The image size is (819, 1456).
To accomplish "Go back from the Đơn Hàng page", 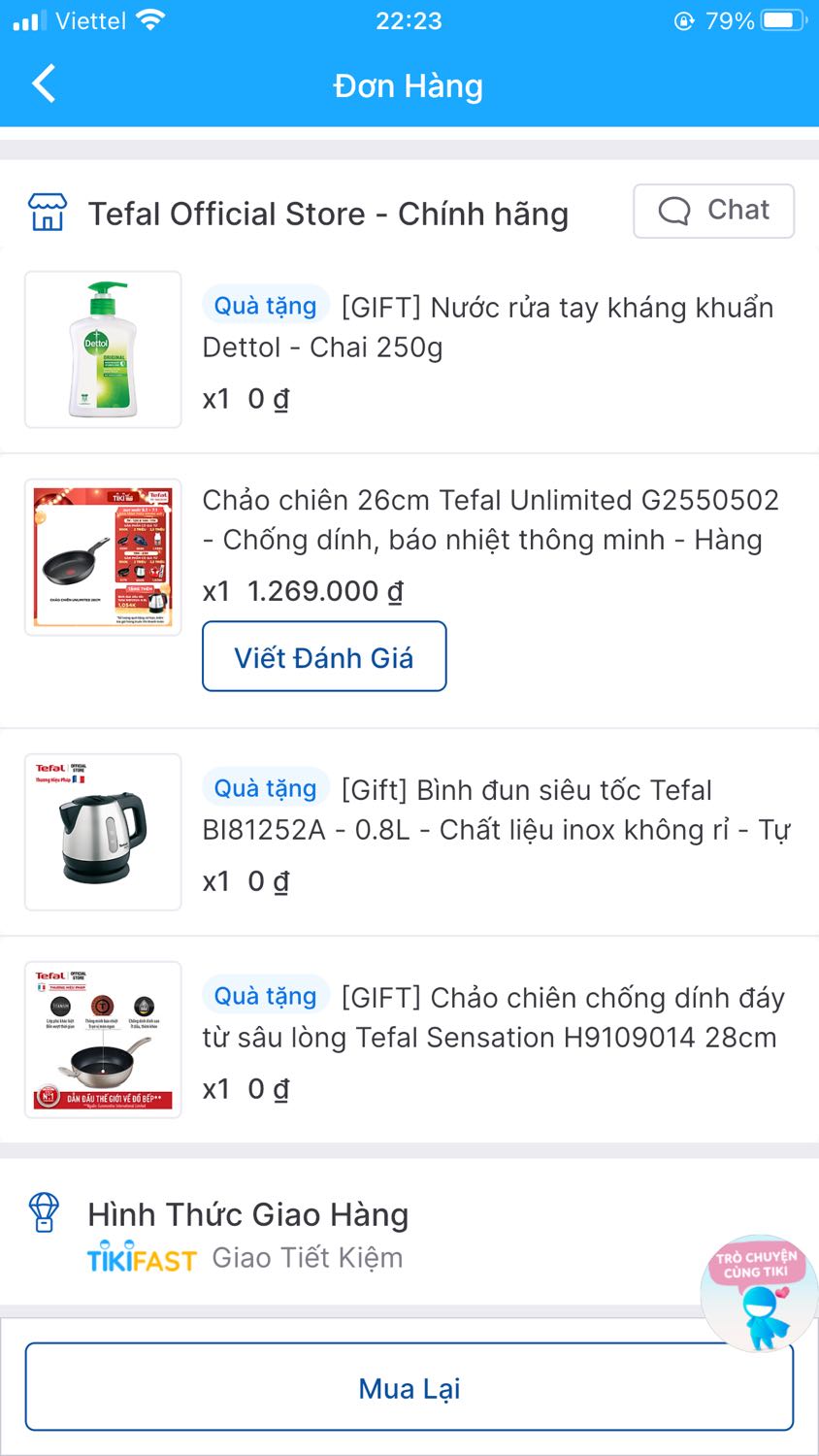I will pos(44,84).
